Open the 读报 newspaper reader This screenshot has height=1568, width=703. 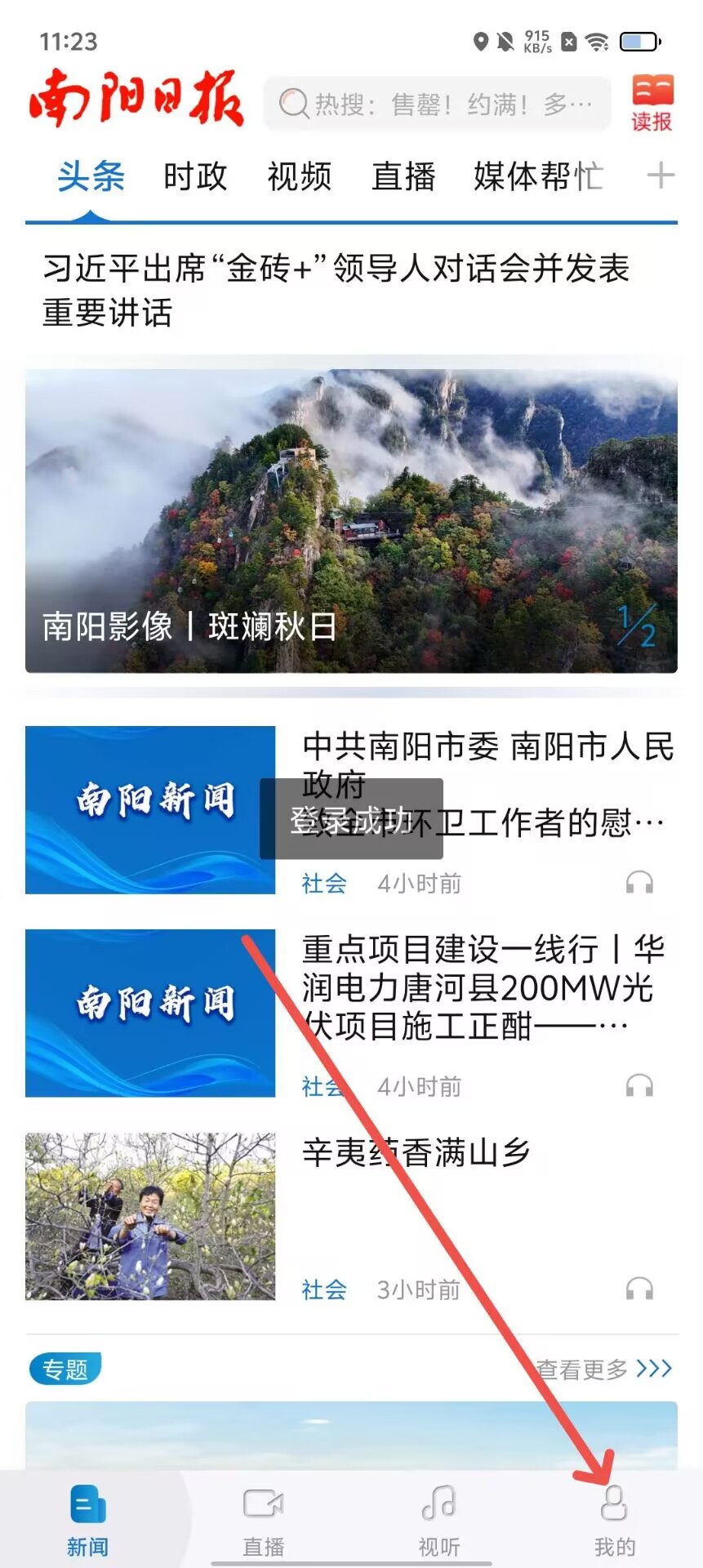[x=652, y=103]
